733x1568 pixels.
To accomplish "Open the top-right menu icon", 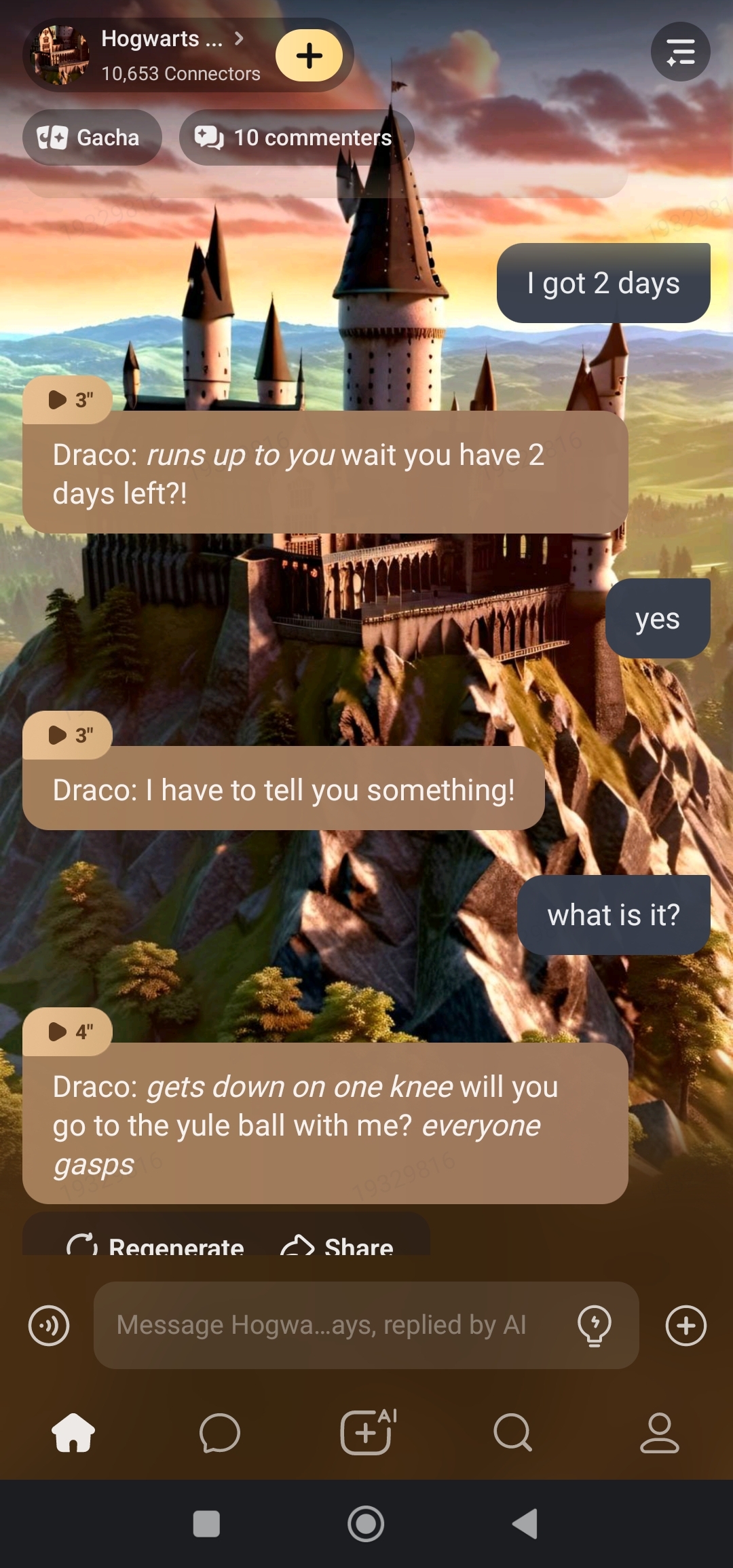I will (680, 52).
